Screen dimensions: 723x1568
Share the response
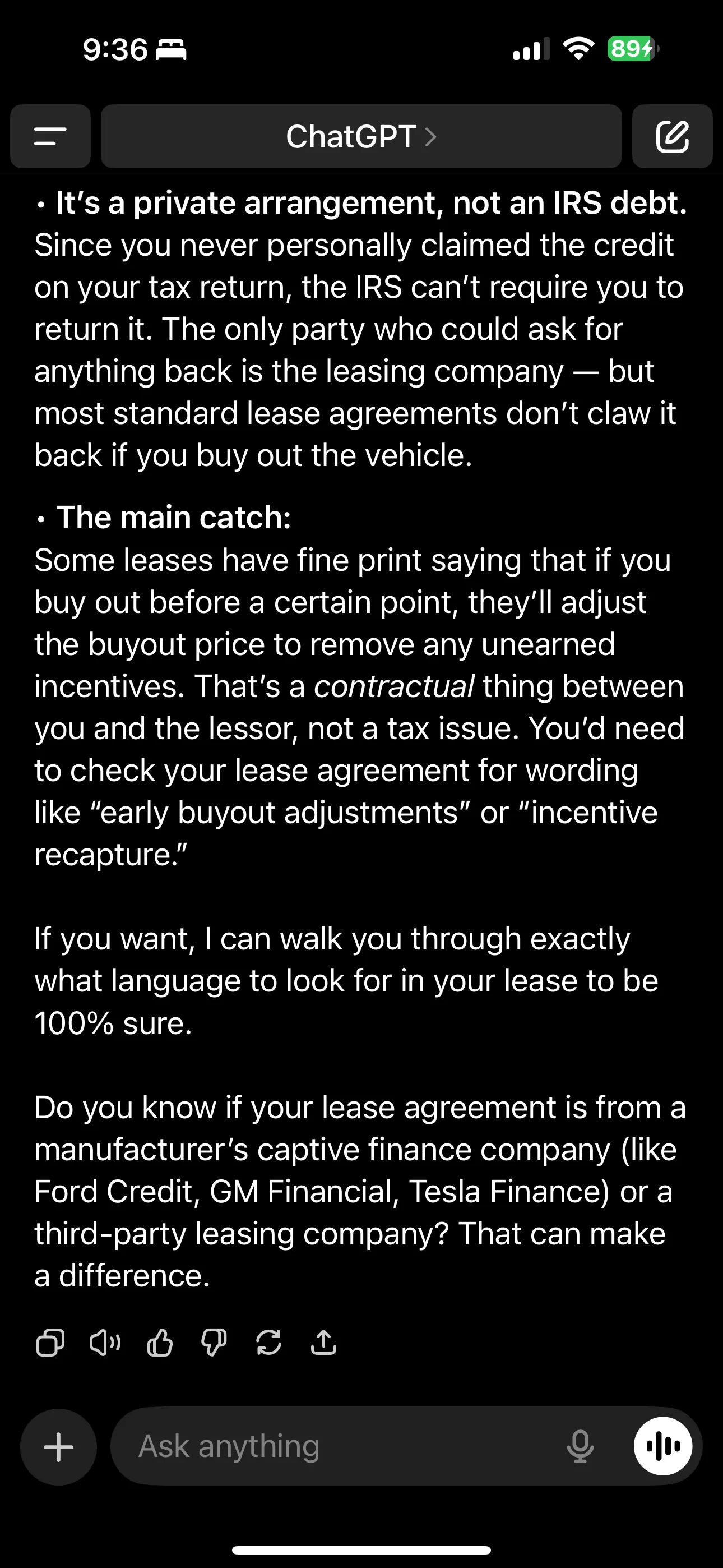coord(324,1341)
